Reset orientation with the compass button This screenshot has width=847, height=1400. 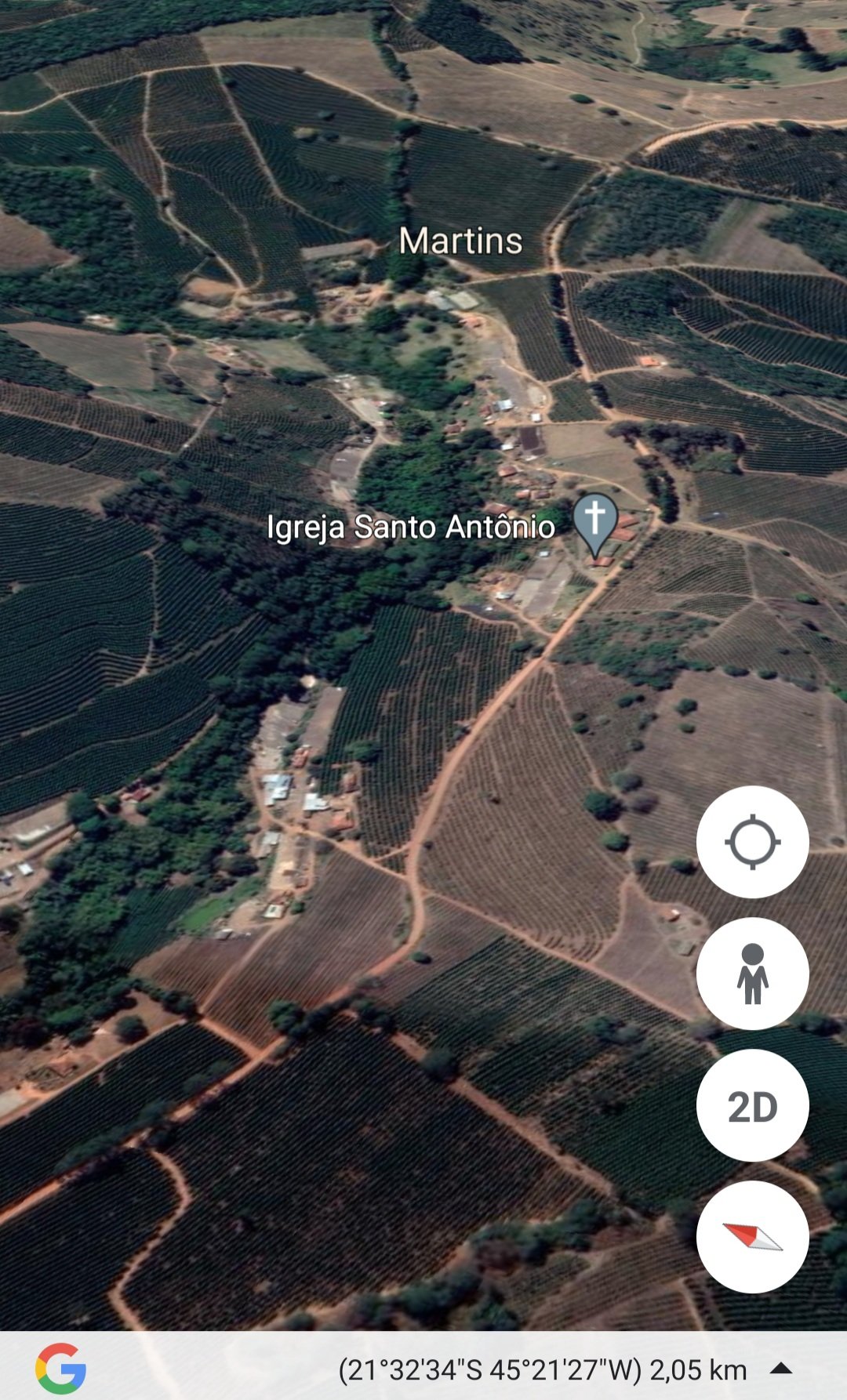(x=752, y=1237)
